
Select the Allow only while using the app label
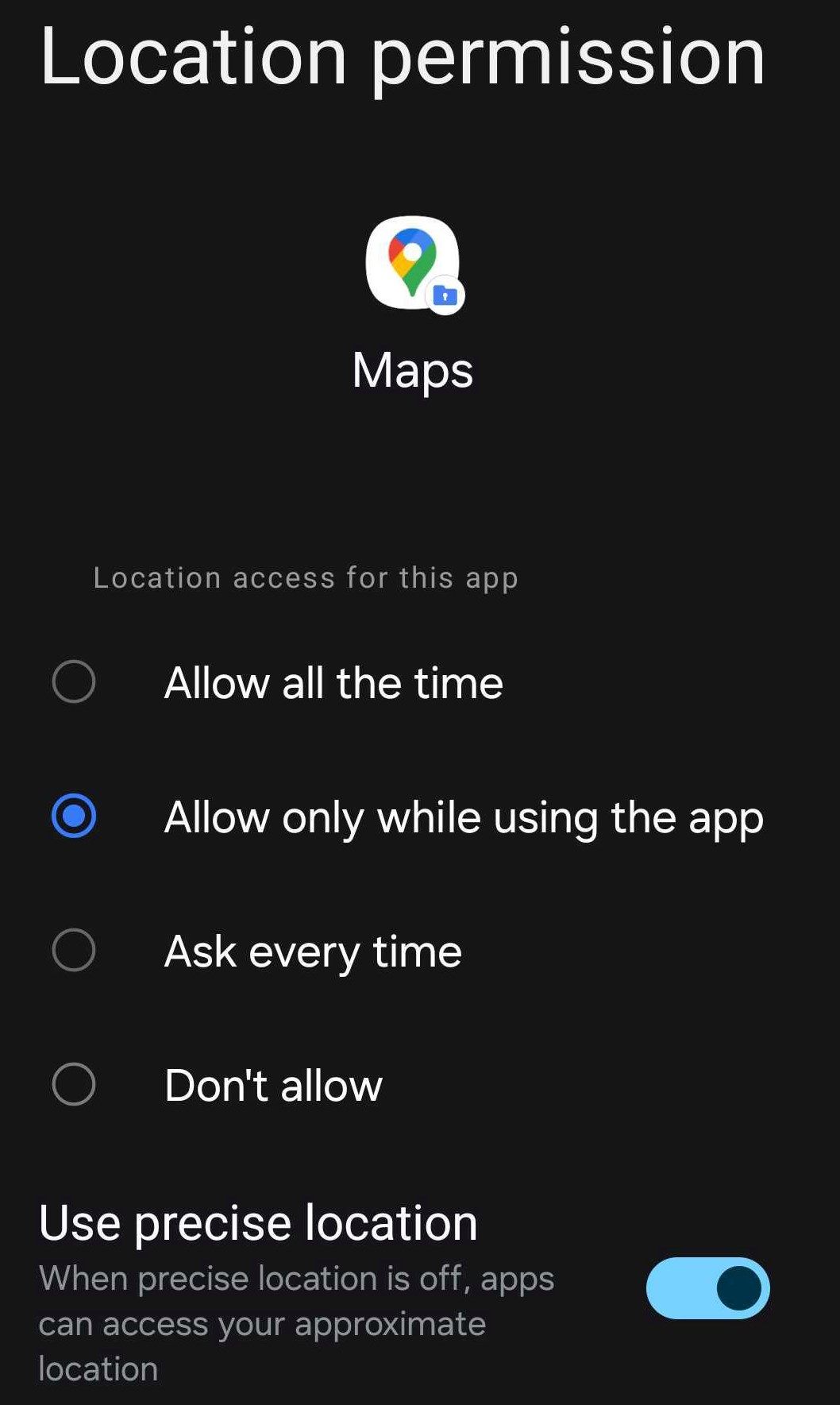click(x=463, y=816)
